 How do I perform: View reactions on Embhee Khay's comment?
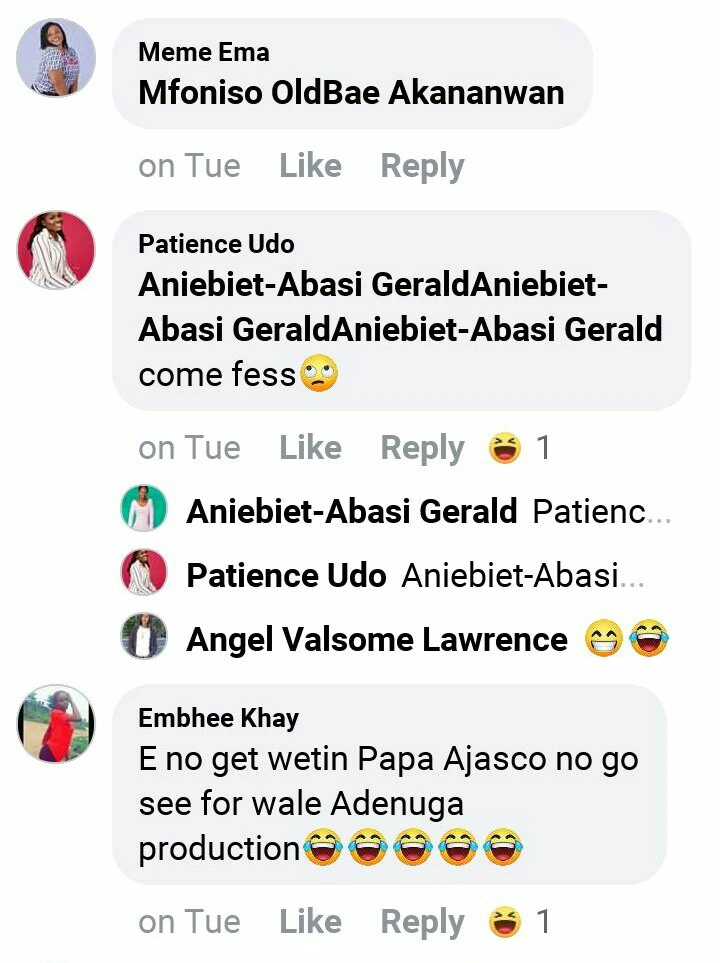(520, 922)
